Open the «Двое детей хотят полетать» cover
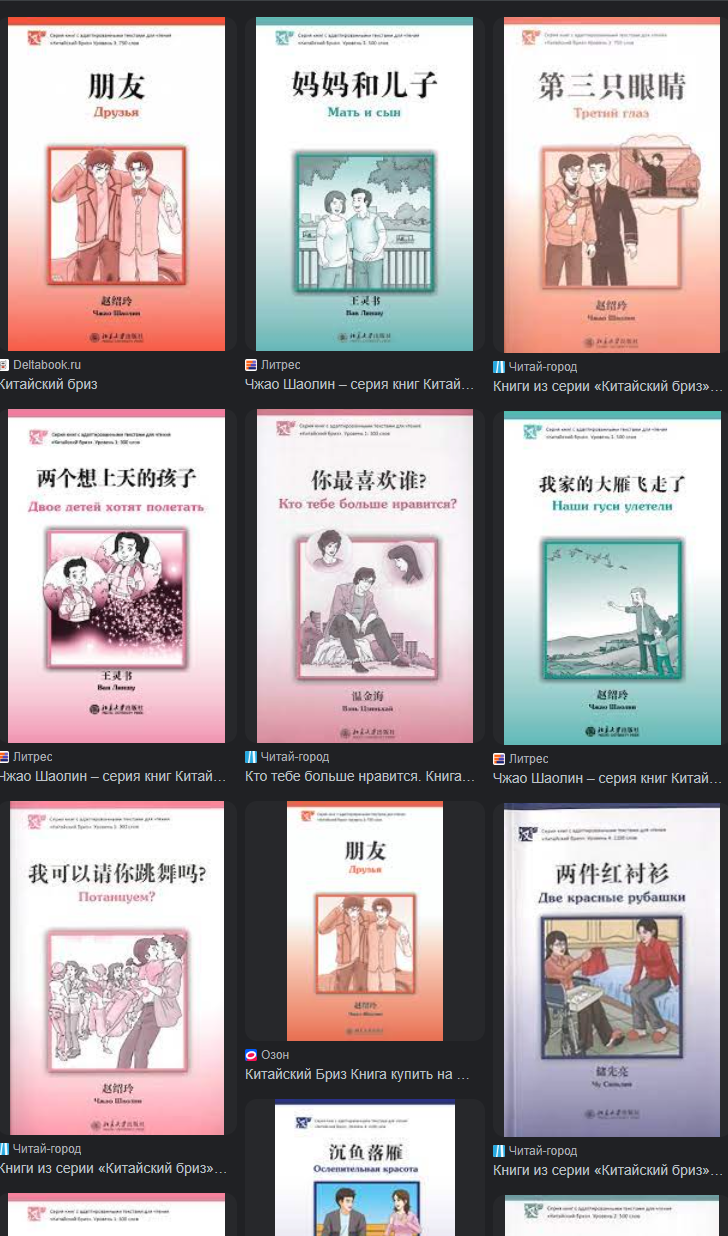The width and height of the screenshot is (728, 1236). click(116, 576)
